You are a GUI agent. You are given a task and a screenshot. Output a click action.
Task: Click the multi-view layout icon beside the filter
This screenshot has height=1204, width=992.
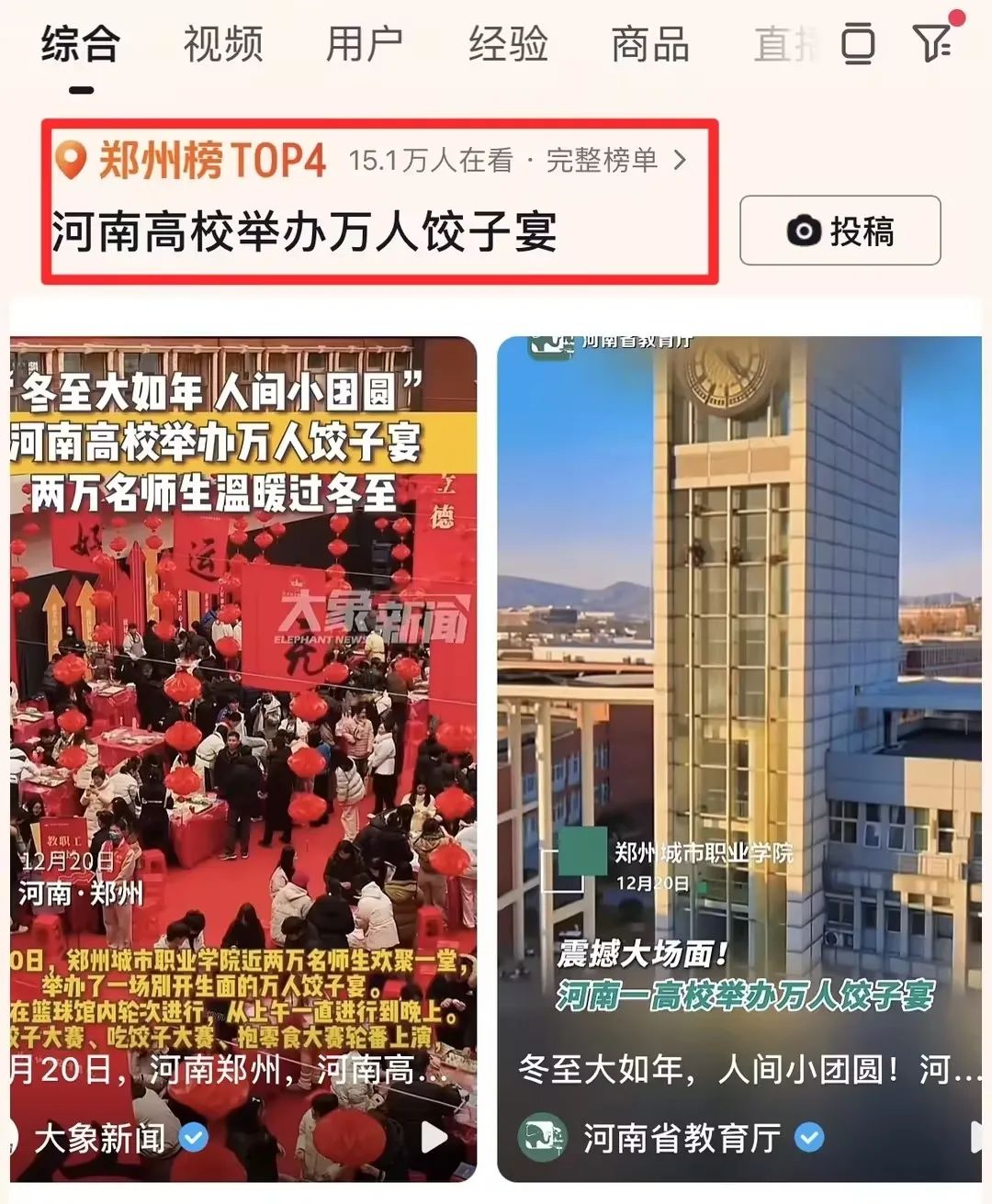pos(858,43)
